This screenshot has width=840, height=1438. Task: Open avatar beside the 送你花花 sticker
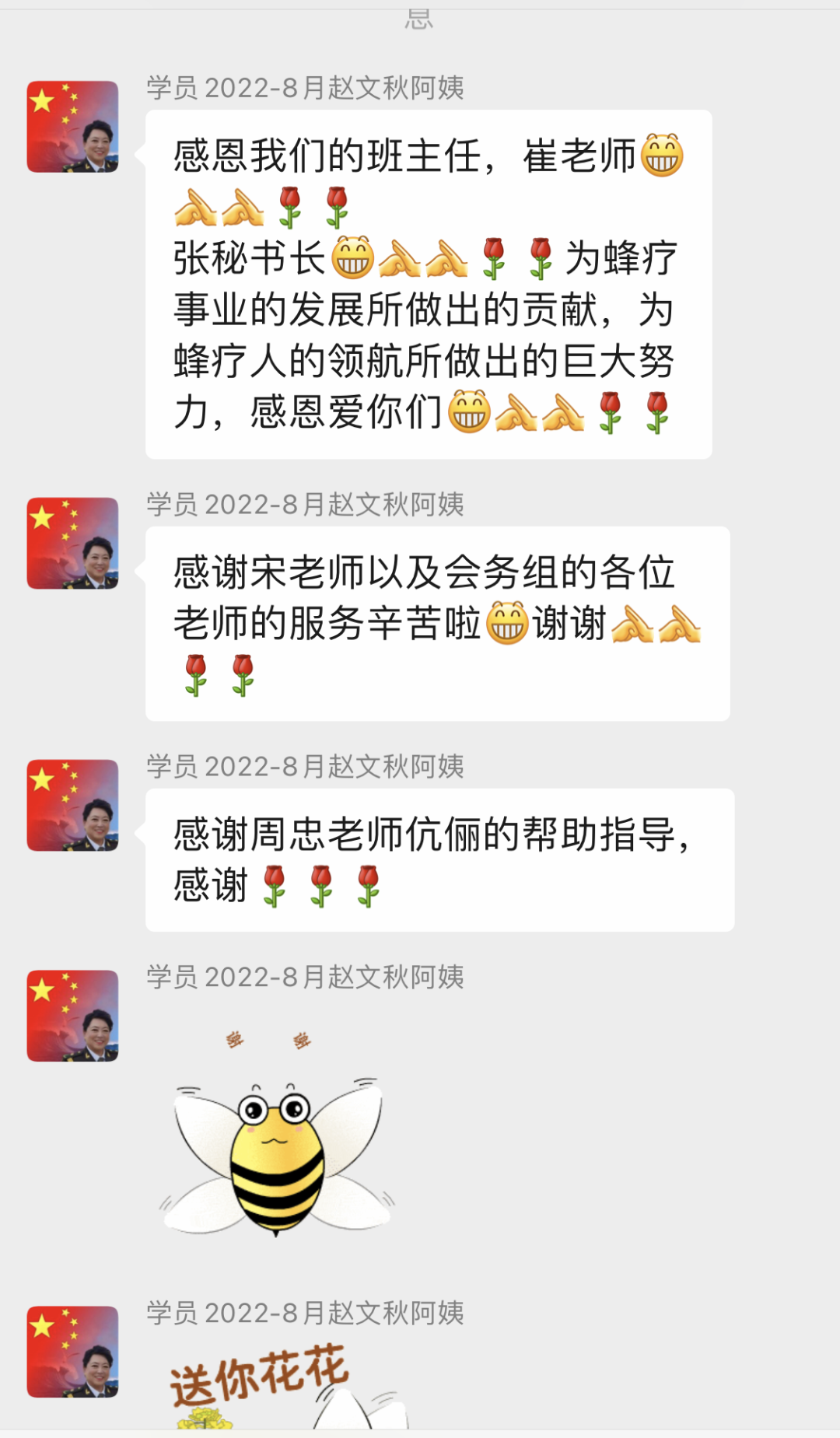click(72, 1351)
